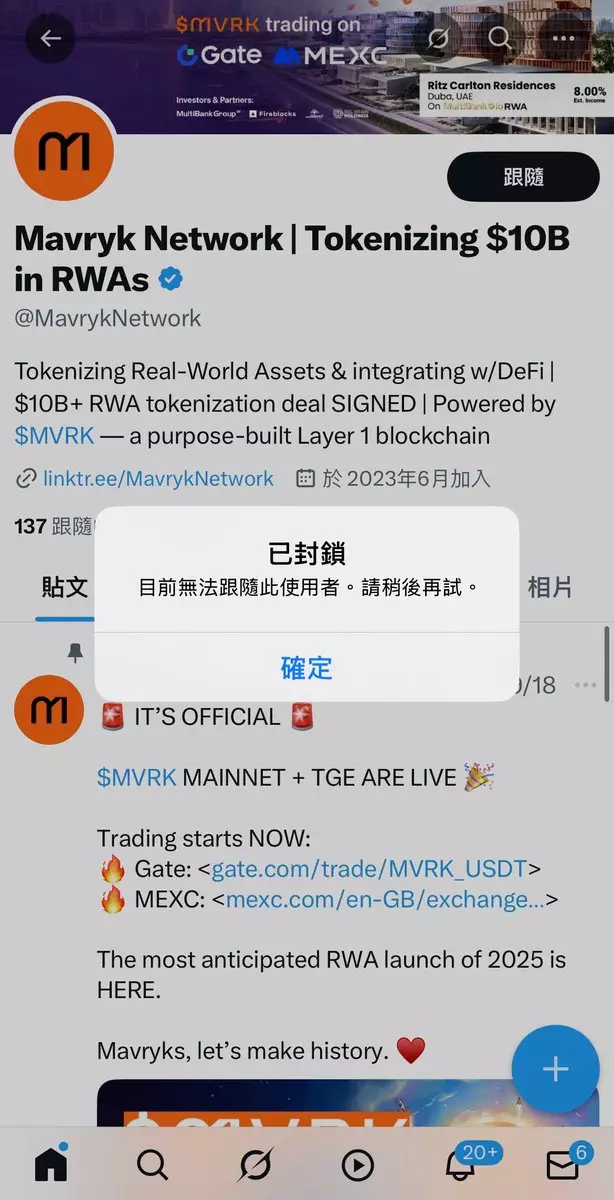Image resolution: width=614 pixels, height=1200 pixels.
Task: Switch to the 相片 tab
Action: tap(550, 587)
